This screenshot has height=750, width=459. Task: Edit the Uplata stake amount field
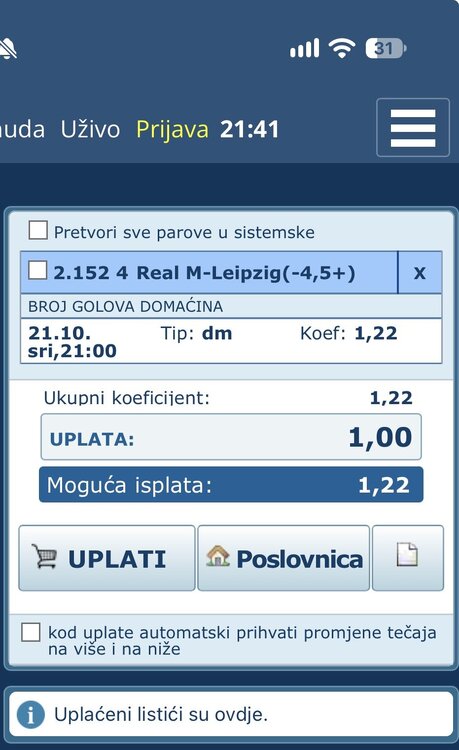pyautogui.click(x=231, y=437)
